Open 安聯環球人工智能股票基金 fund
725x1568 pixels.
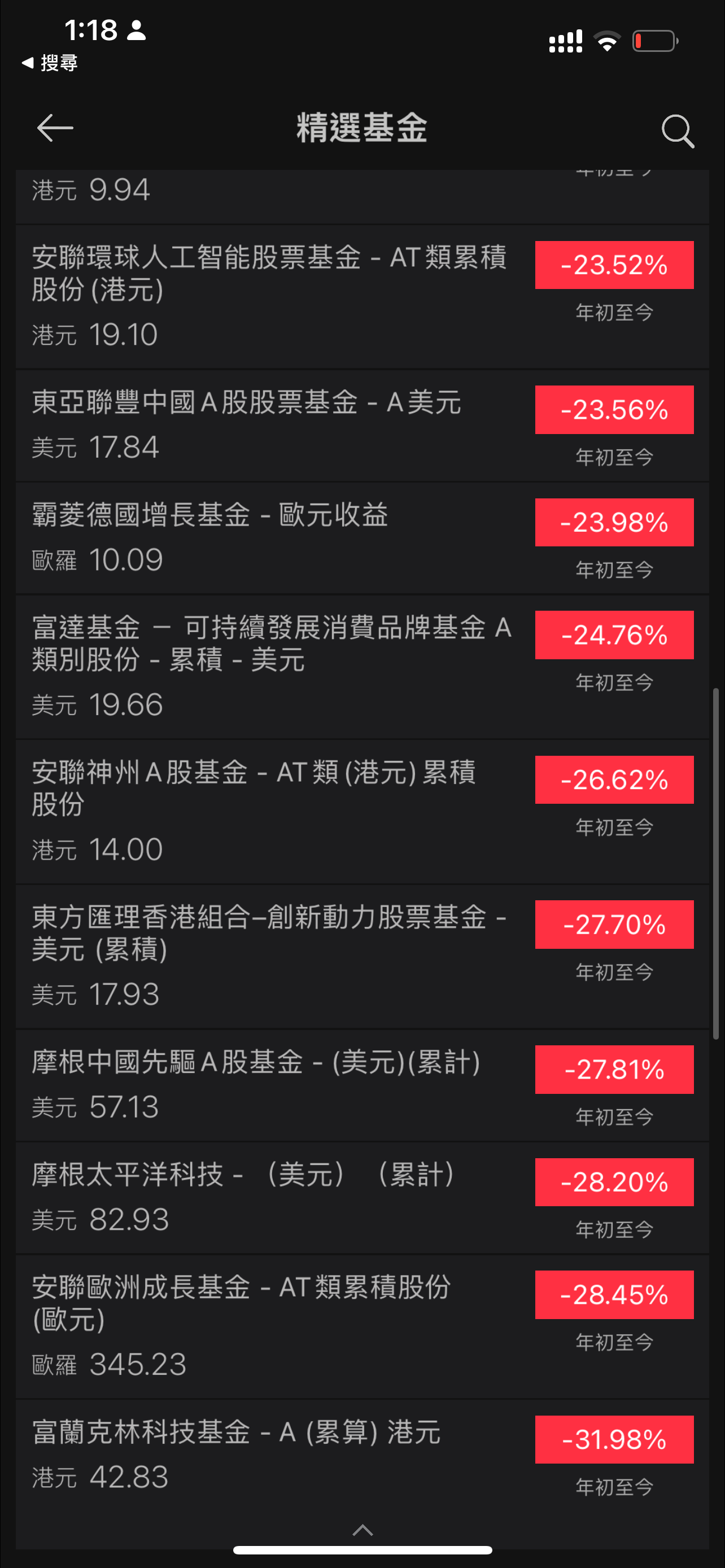pyautogui.click(x=362, y=297)
